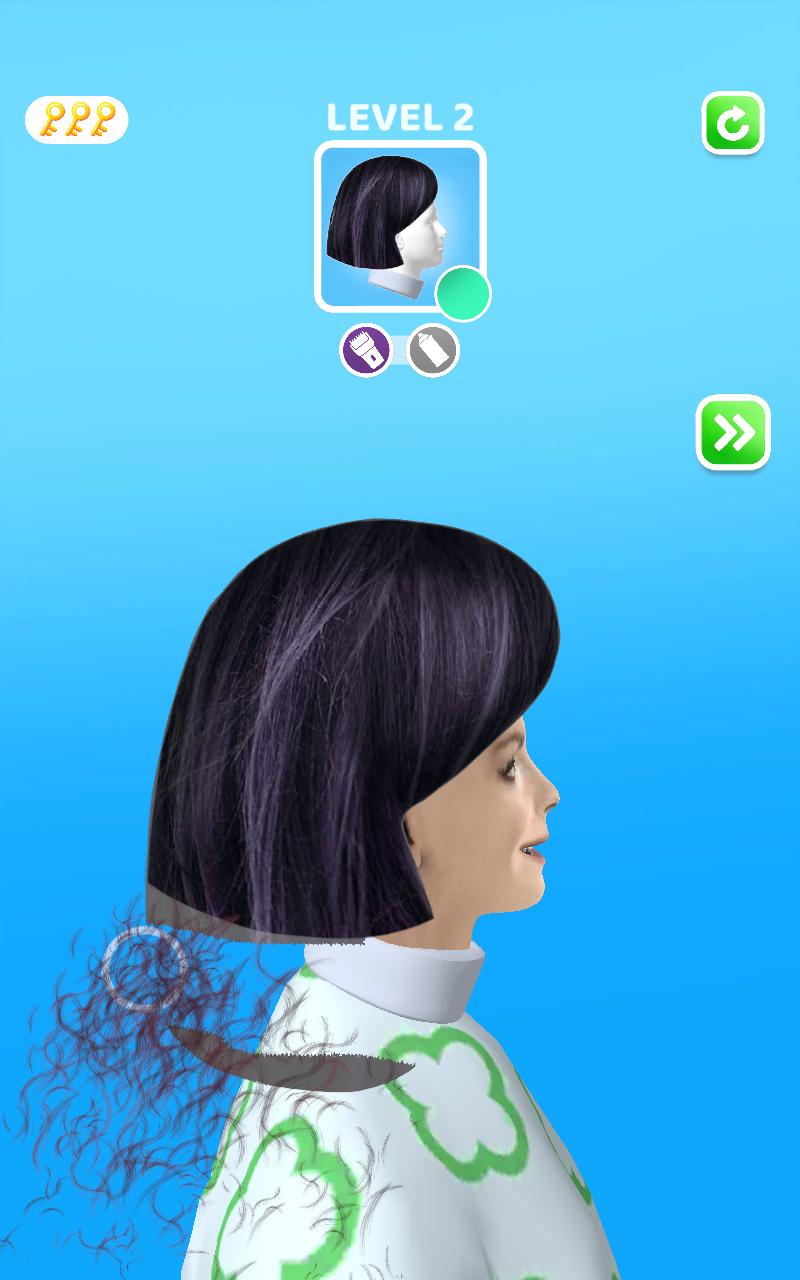The width and height of the screenshot is (800, 1280).
Task: Open the golden keys counter
Action: tap(77, 120)
